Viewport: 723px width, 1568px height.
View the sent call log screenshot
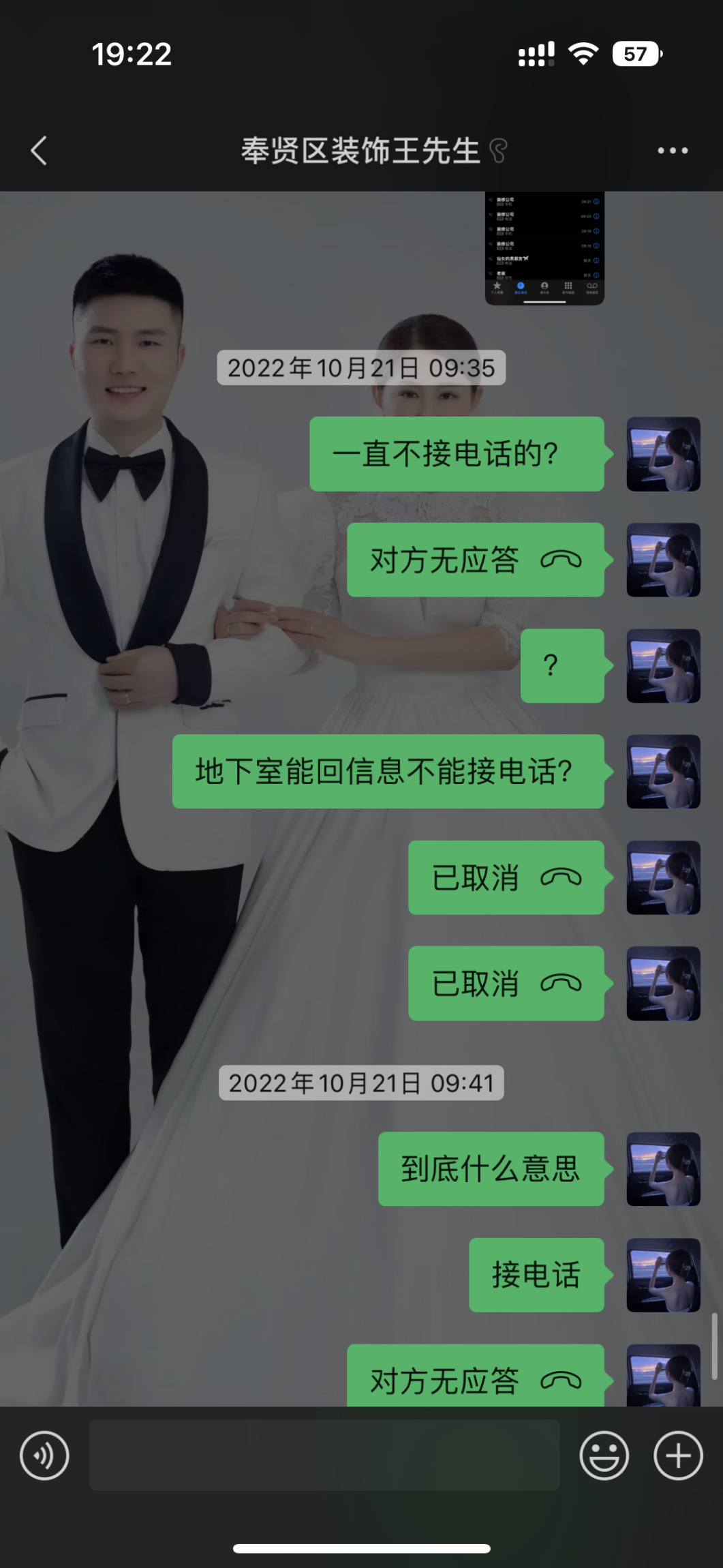(544, 248)
